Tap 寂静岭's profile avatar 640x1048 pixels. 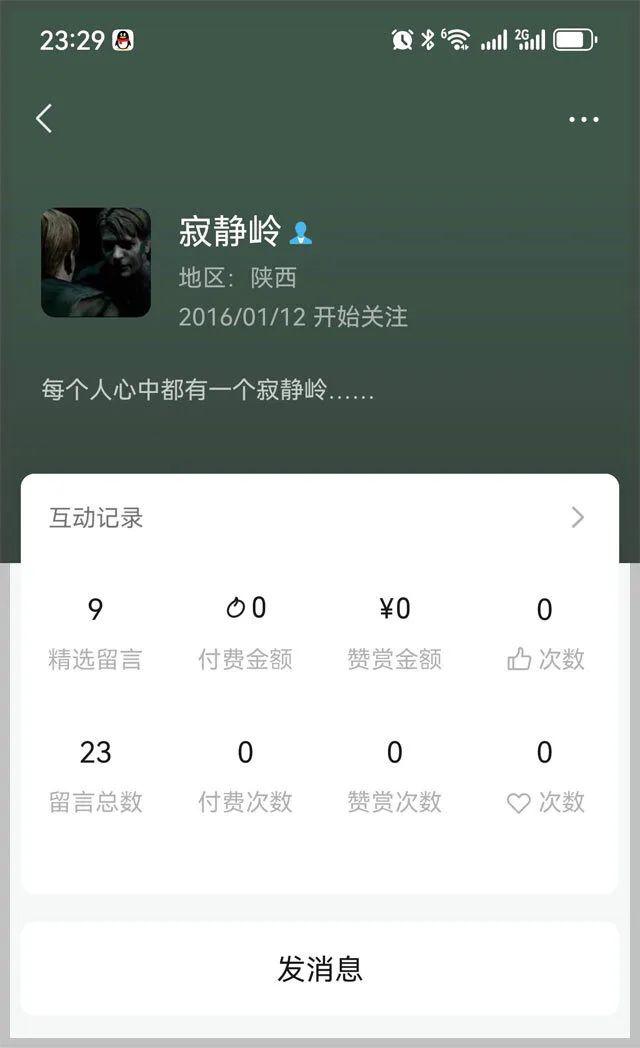point(96,263)
